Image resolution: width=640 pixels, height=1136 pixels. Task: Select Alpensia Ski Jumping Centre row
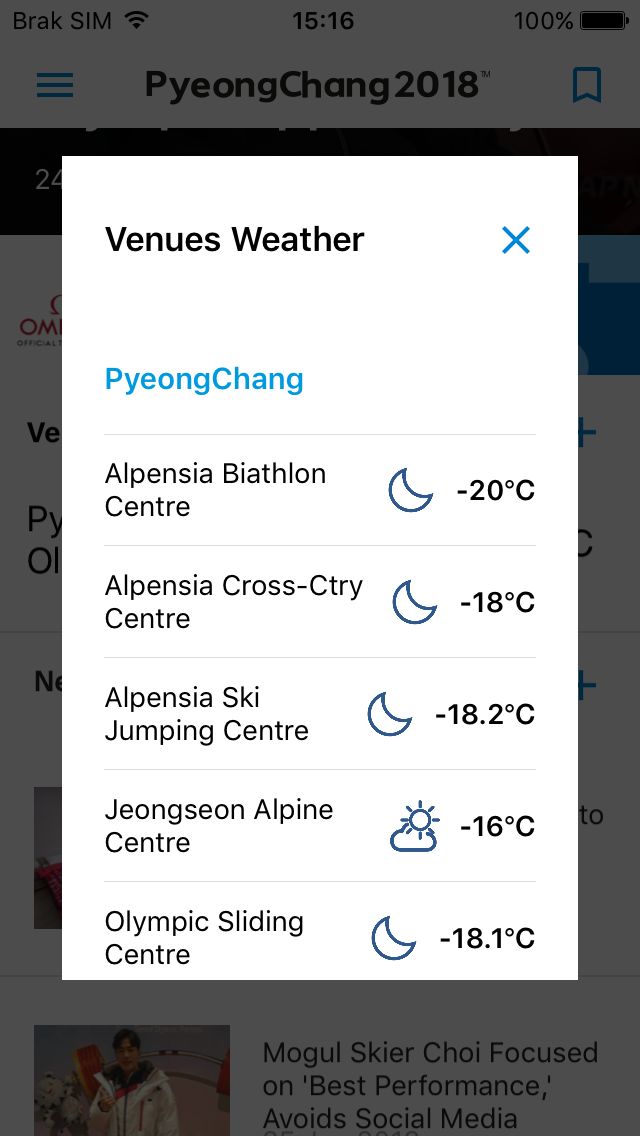pyautogui.click(x=320, y=714)
